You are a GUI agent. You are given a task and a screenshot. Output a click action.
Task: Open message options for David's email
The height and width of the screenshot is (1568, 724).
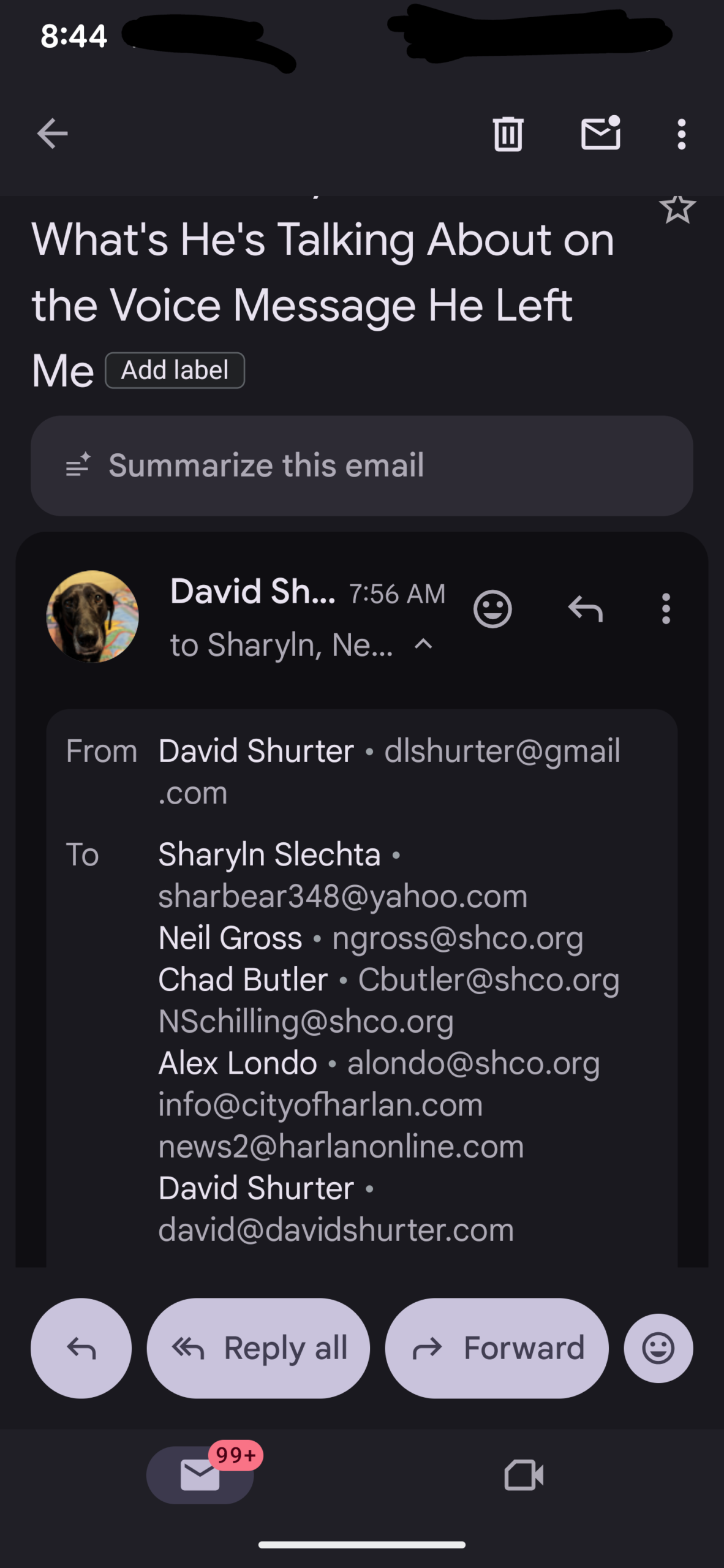(x=666, y=609)
